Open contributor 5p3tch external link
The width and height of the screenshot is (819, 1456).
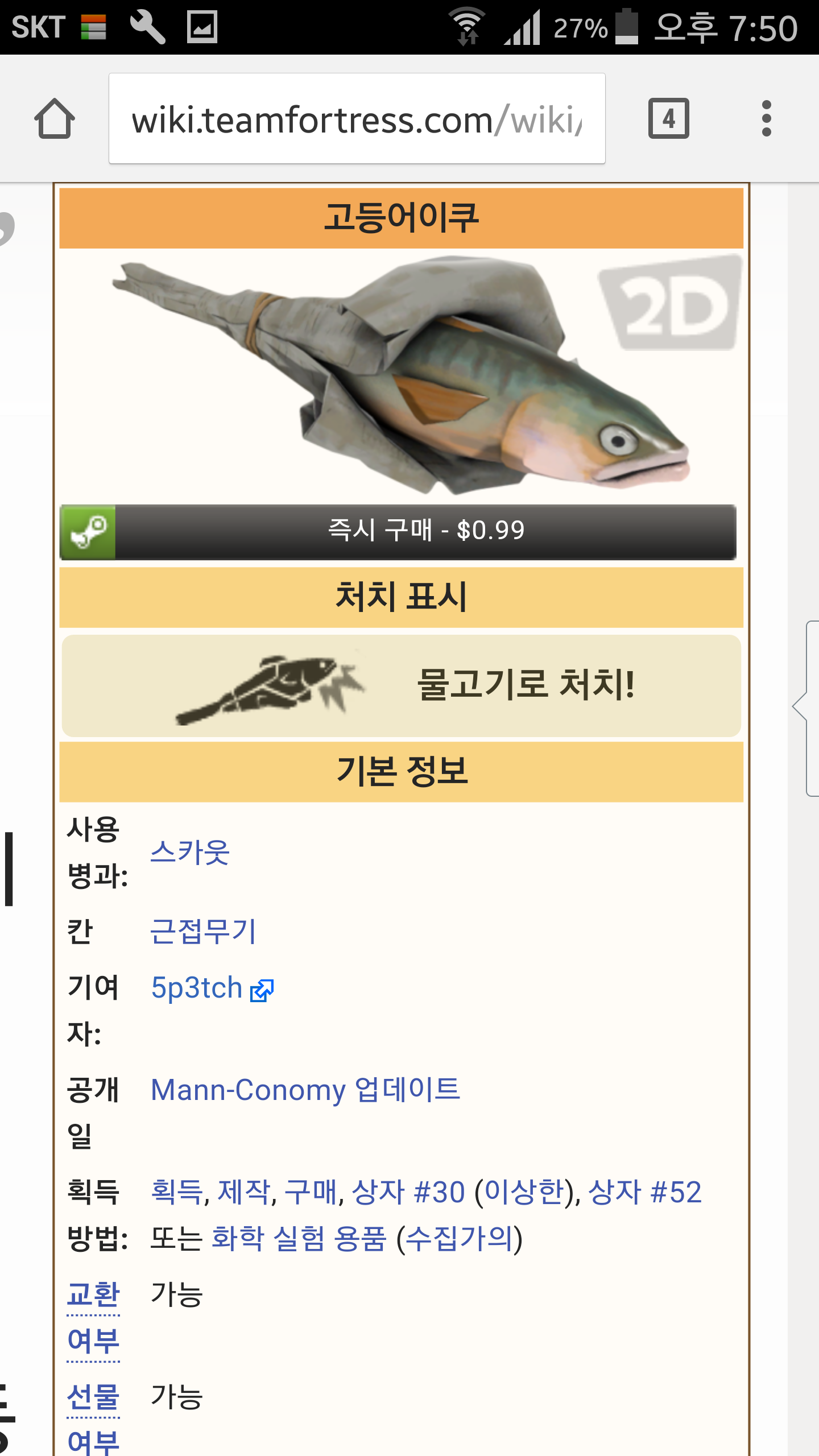[x=212, y=988]
